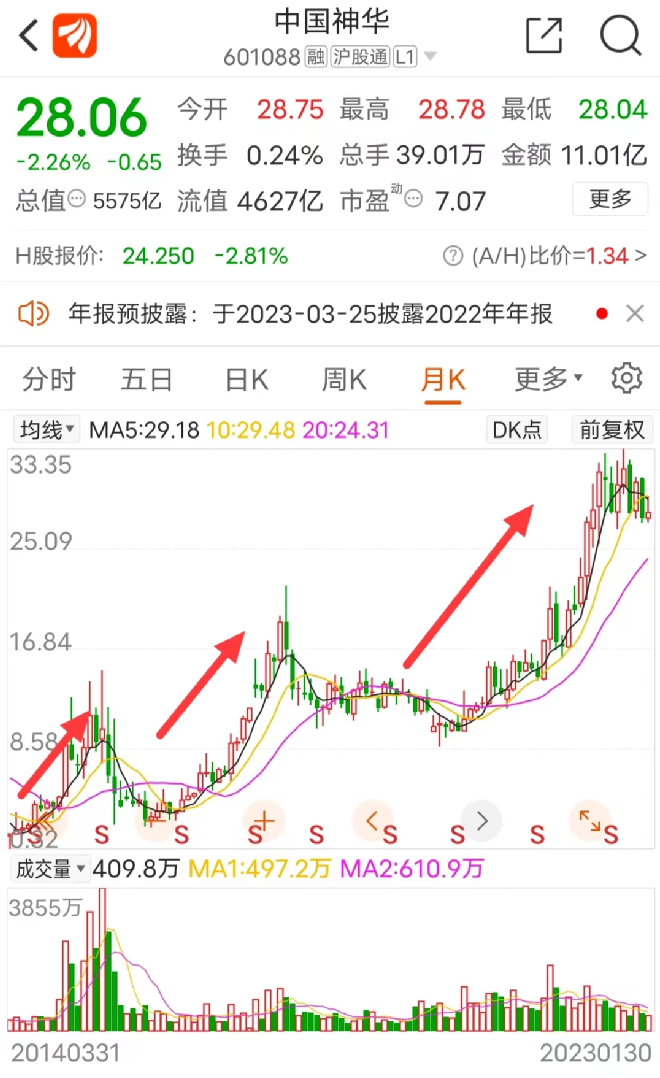Move the chart right with arrow button
660x1078 pixels.
pyautogui.click(x=482, y=821)
